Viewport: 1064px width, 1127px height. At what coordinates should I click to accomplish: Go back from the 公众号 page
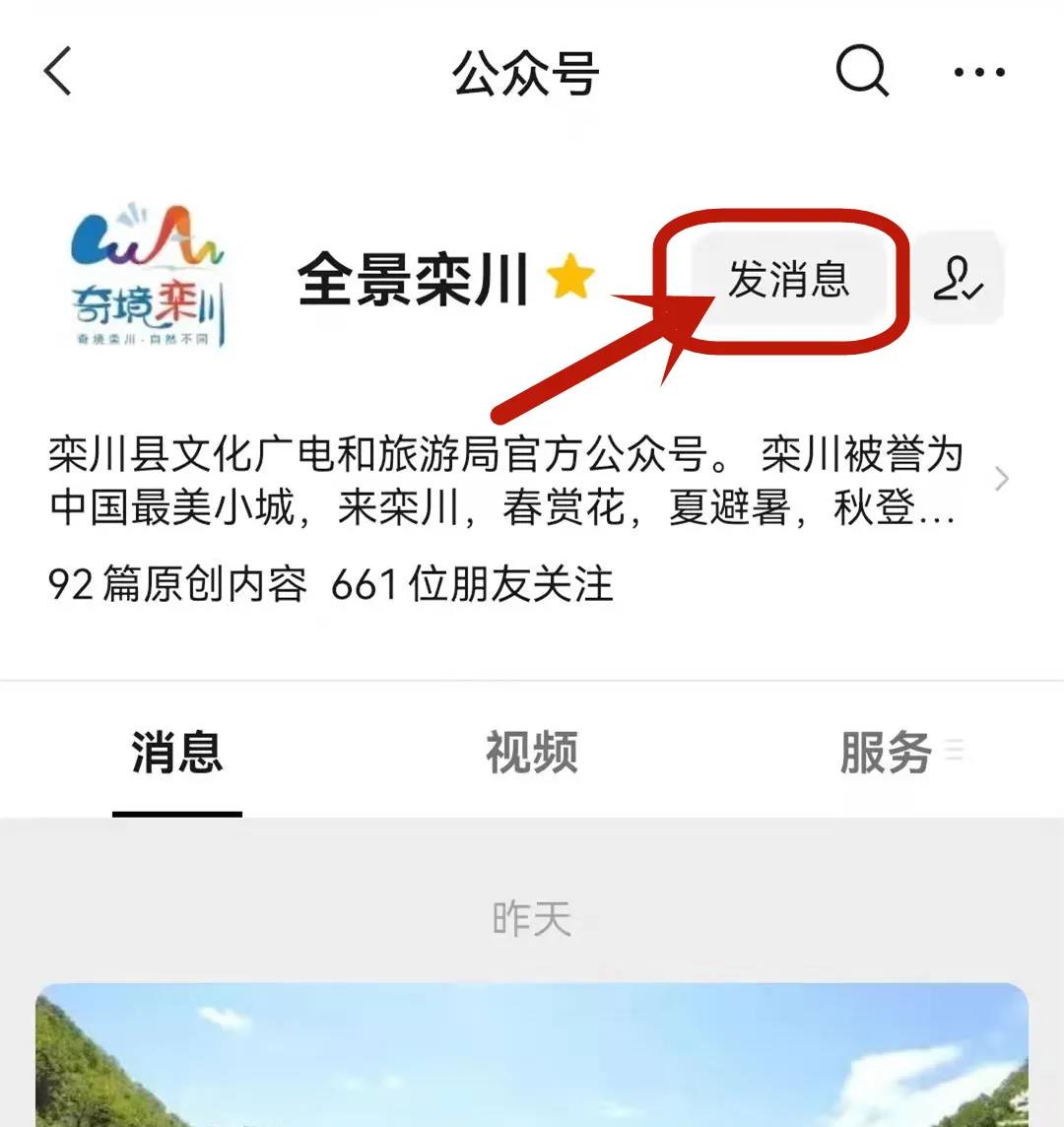(58, 72)
